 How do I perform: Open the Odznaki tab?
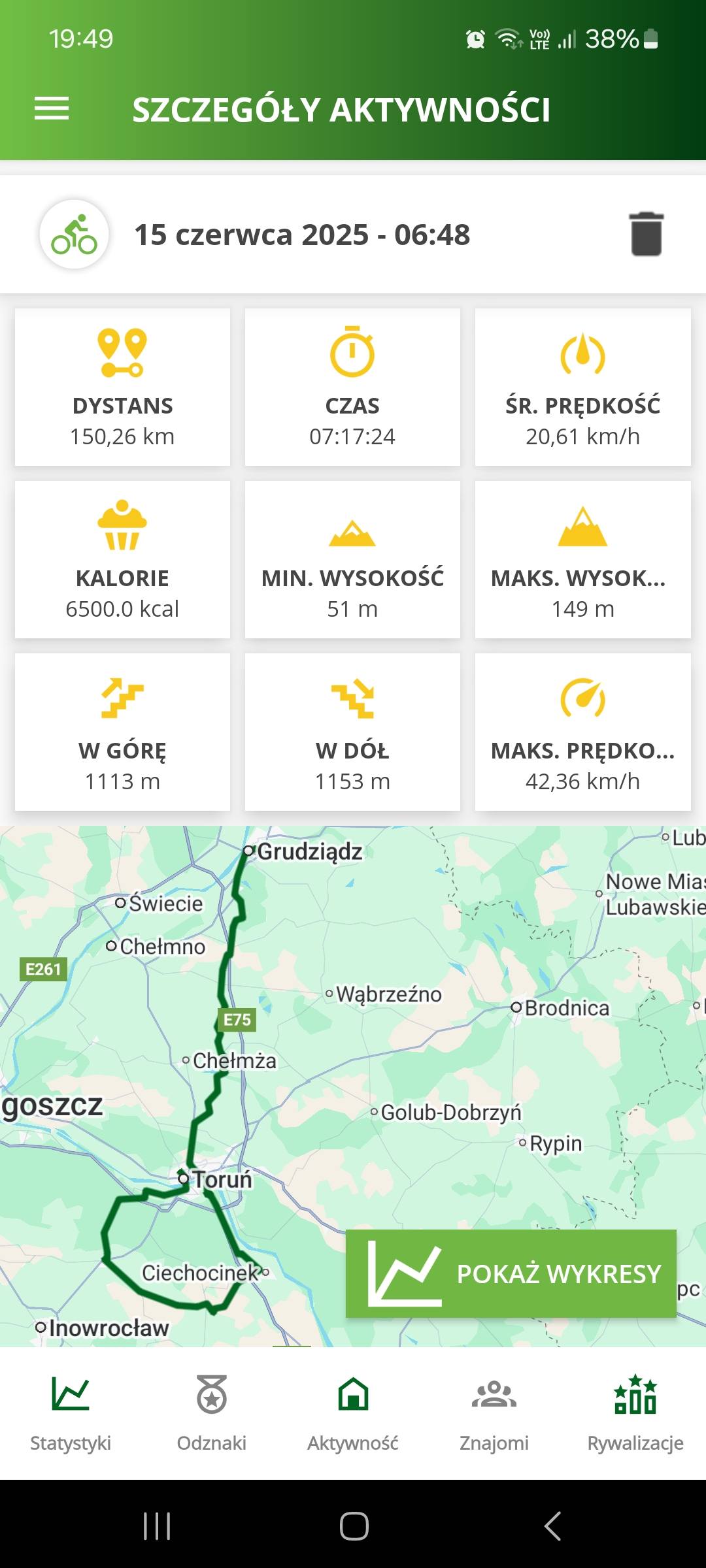[x=212, y=1410]
